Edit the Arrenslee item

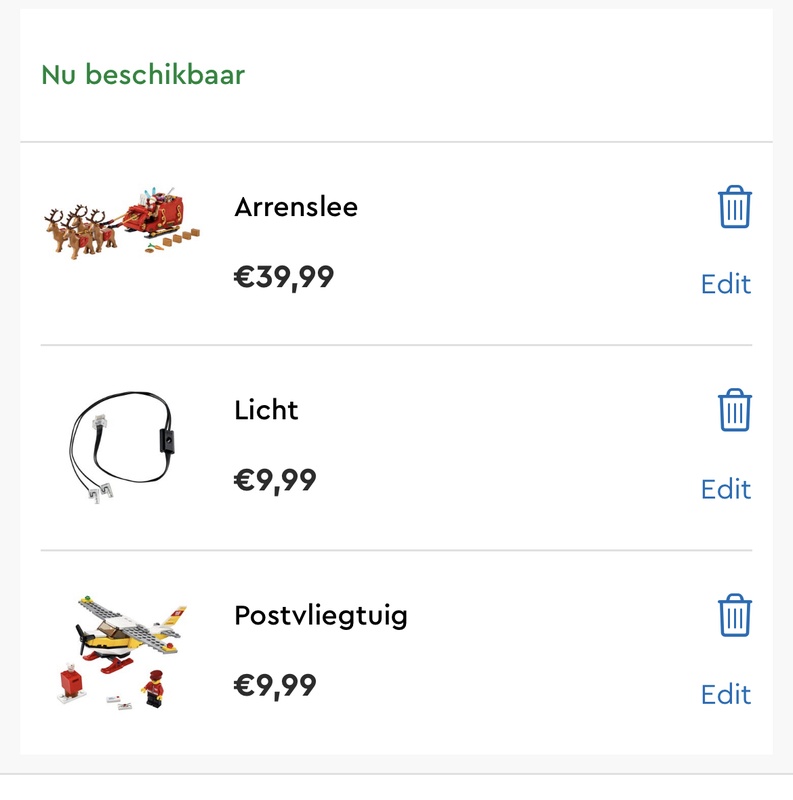(725, 284)
